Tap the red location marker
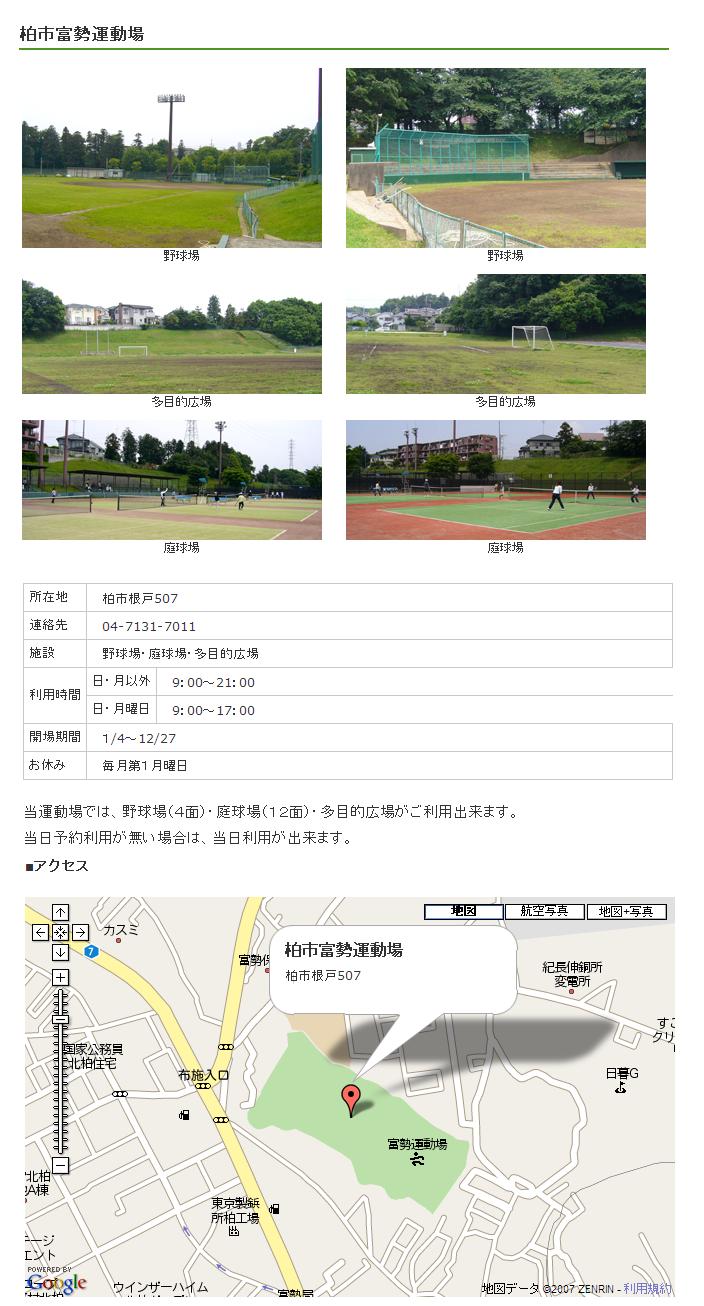704x1306 pixels. pos(350,1098)
